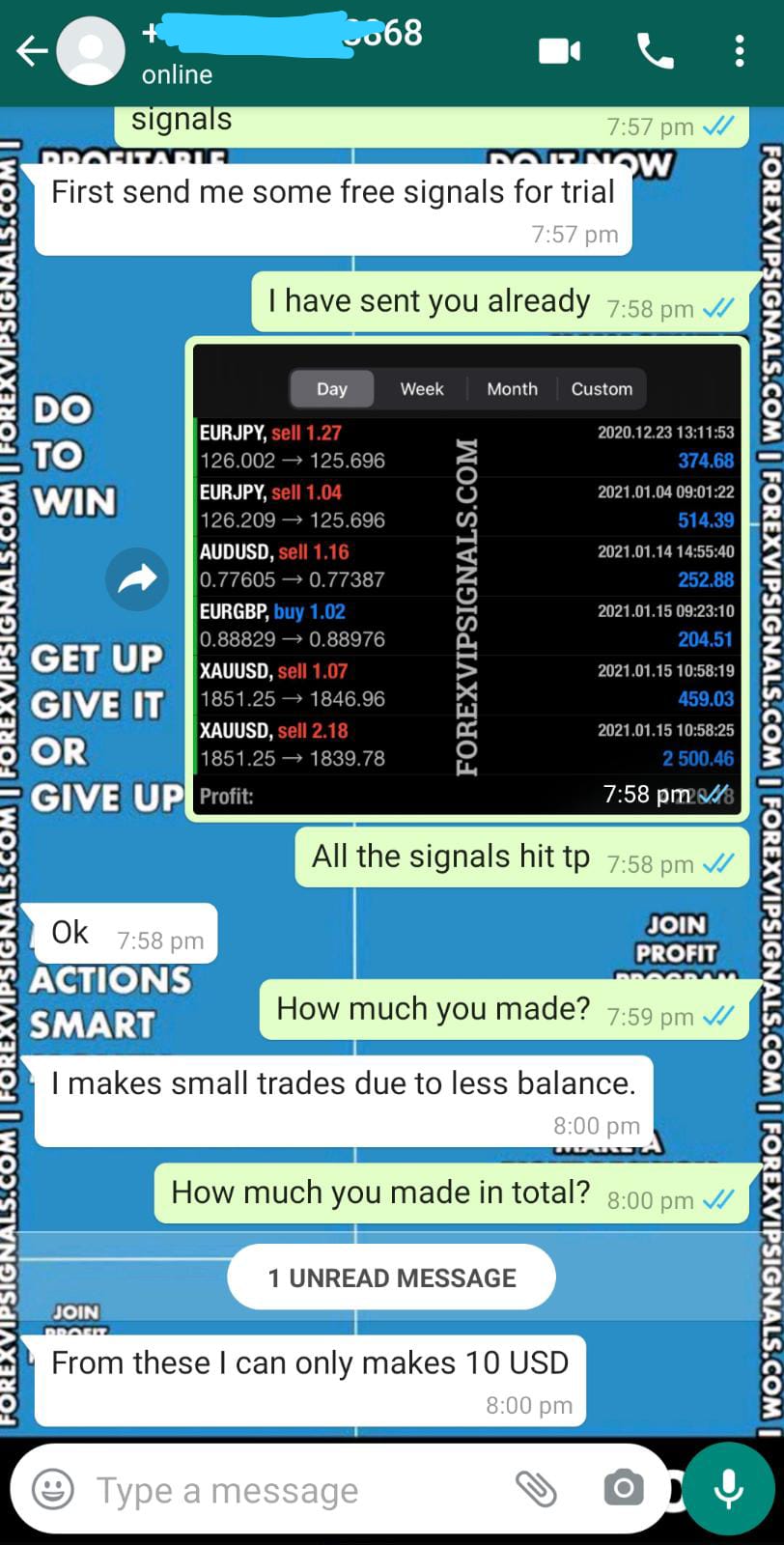Go back to the chat list

[31, 51]
